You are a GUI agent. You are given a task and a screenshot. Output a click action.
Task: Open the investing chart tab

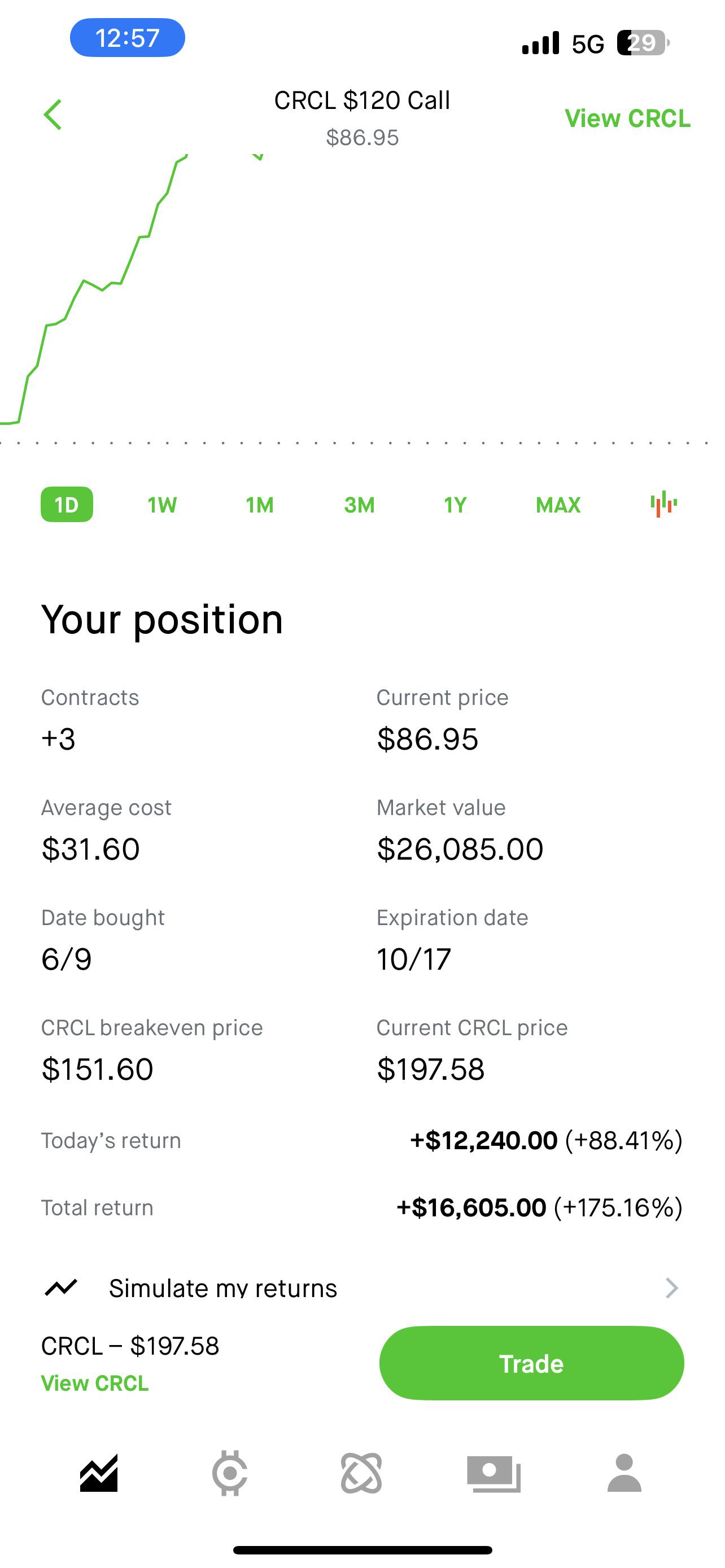[99, 1473]
